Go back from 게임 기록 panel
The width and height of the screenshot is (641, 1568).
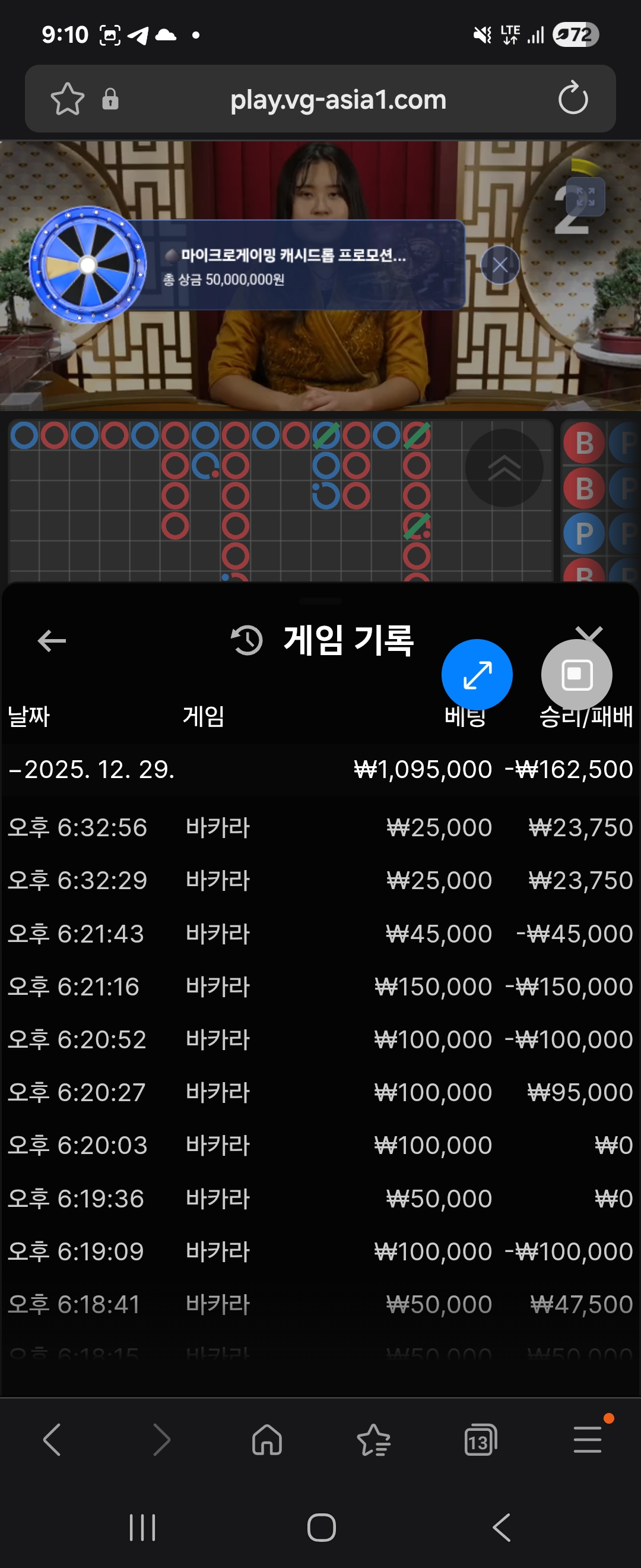pyautogui.click(x=52, y=640)
